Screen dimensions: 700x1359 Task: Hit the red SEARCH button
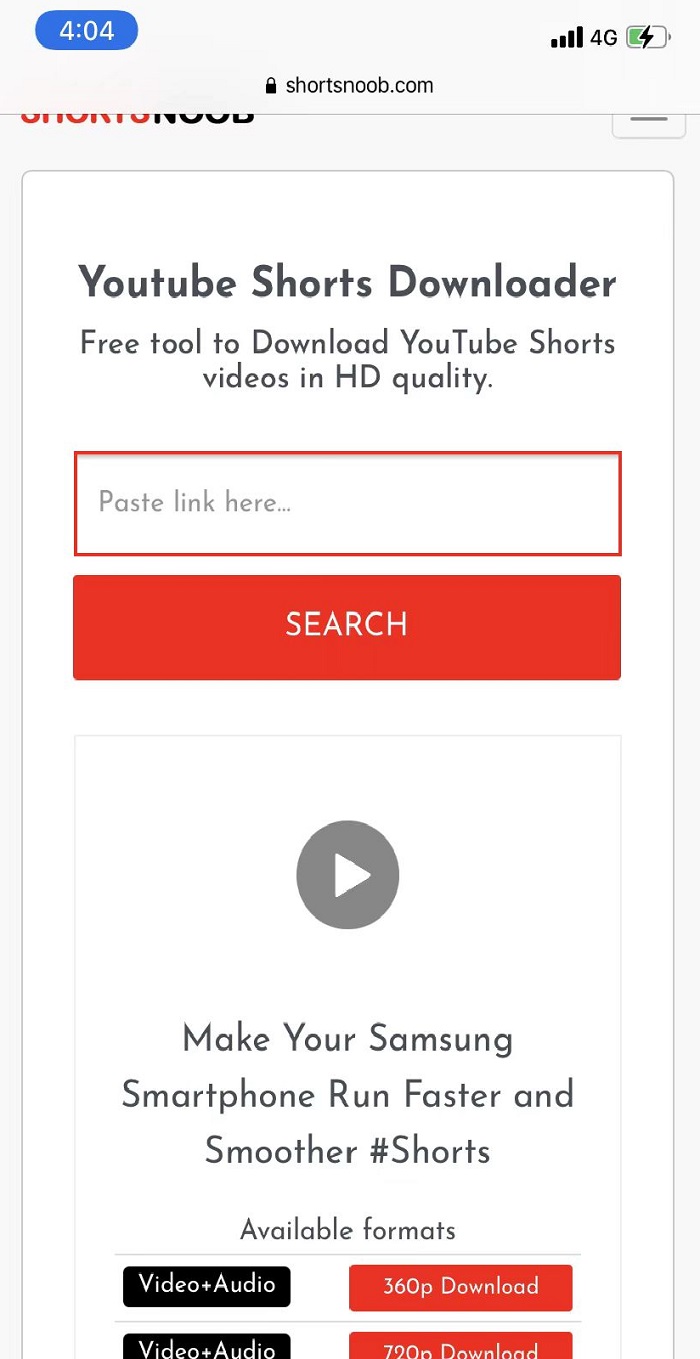(347, 627)
